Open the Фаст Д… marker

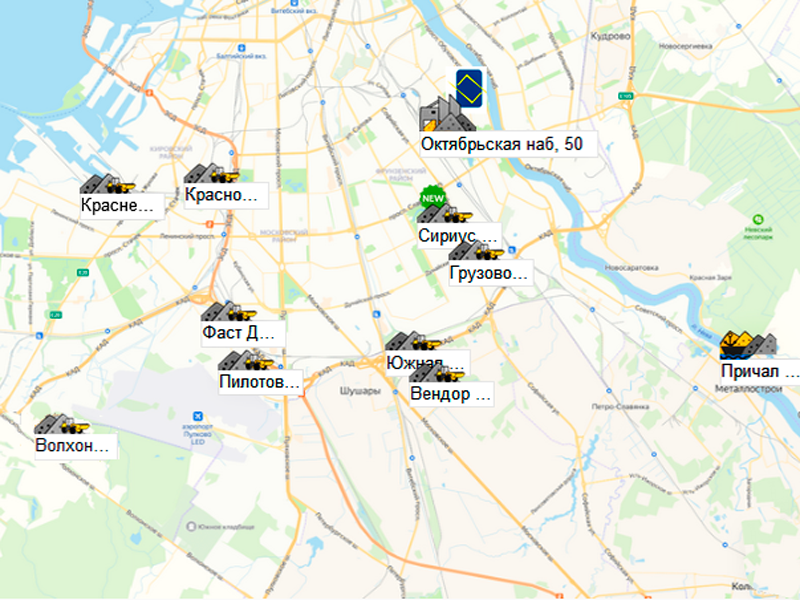point(228,312)
